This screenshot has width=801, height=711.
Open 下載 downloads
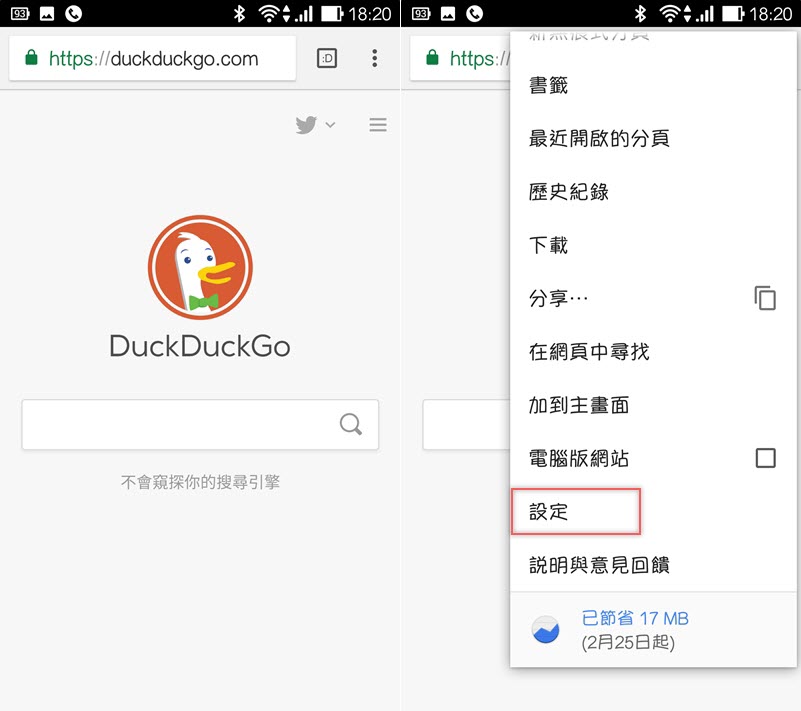tap(548, 245)
